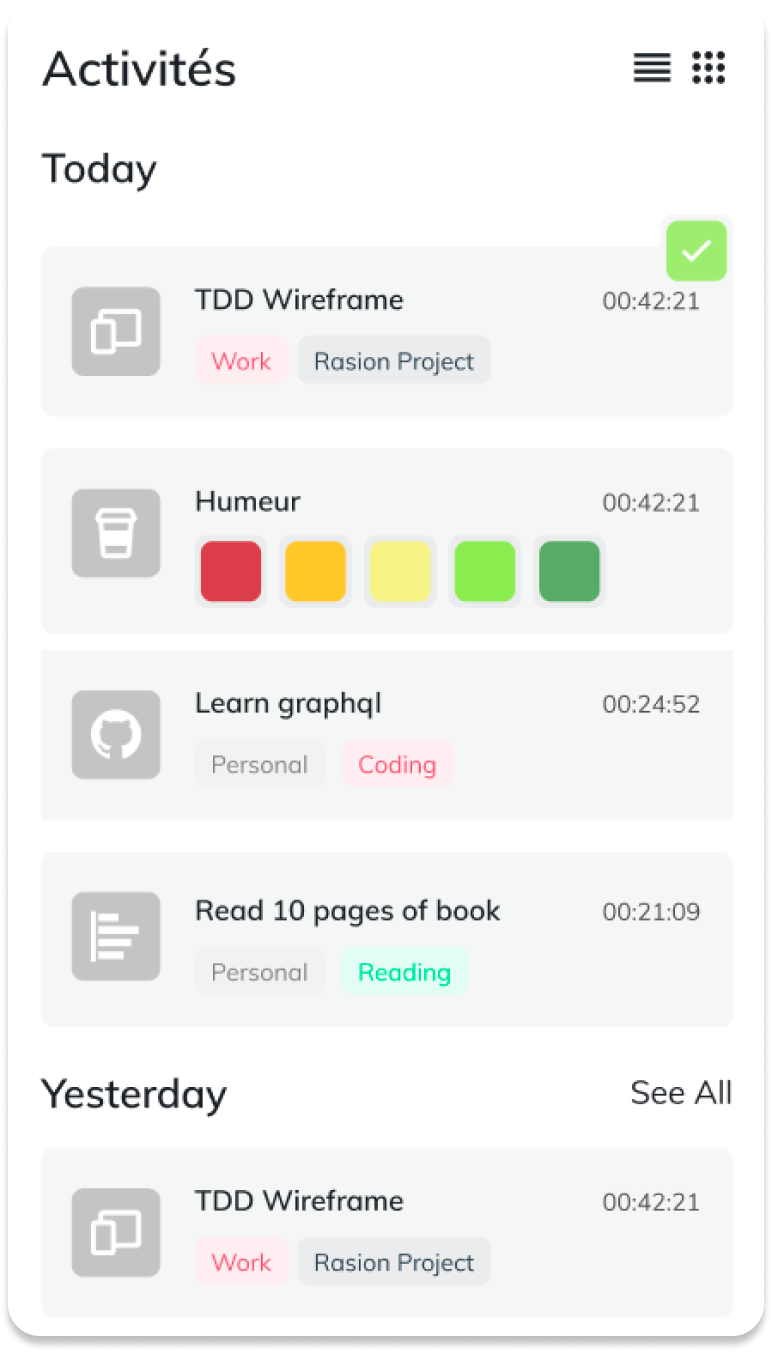Tap the Coding tag on Learn graphql
This screenshot has height=1353, width=774.
click(x=397, y=765)
